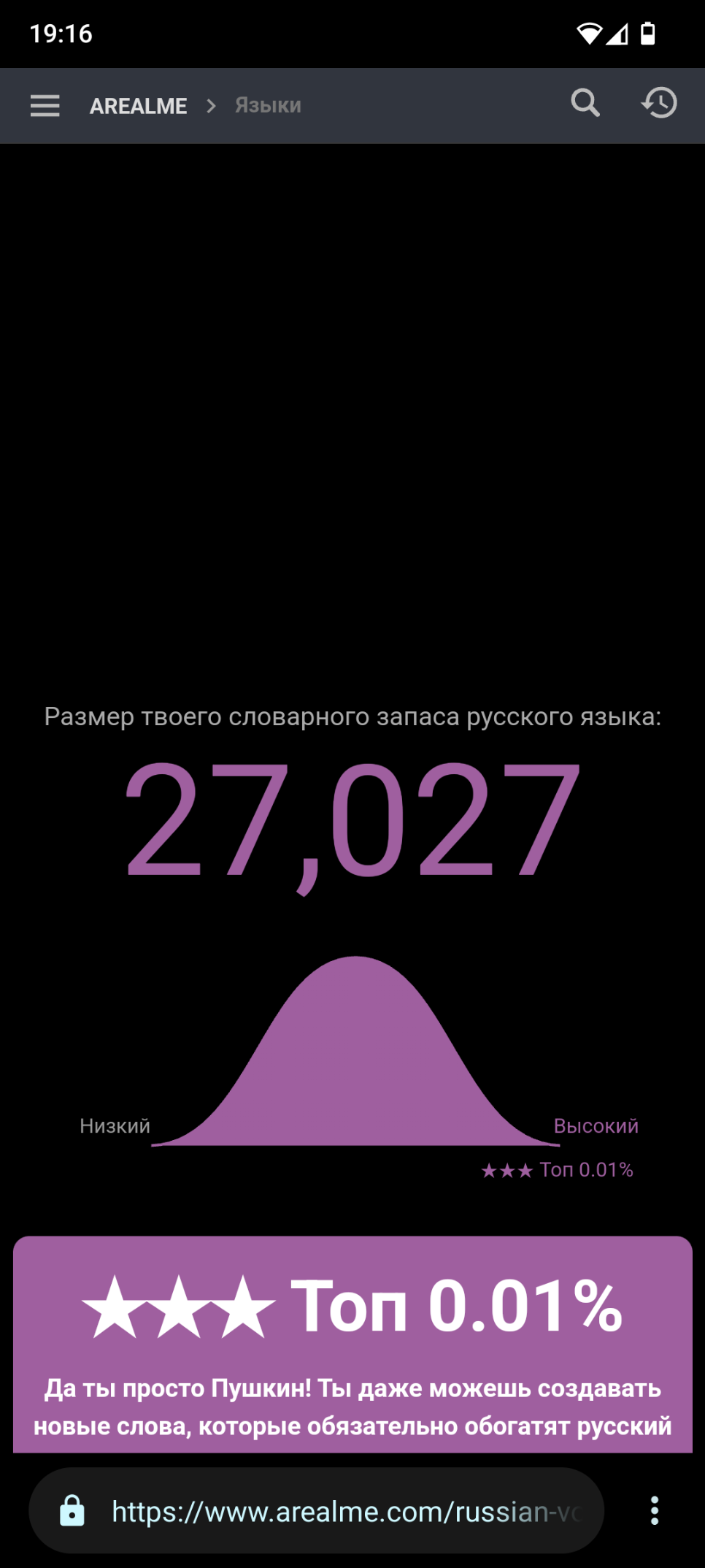
Task: Go to the AREALME home page
Action: coord(138,106)
